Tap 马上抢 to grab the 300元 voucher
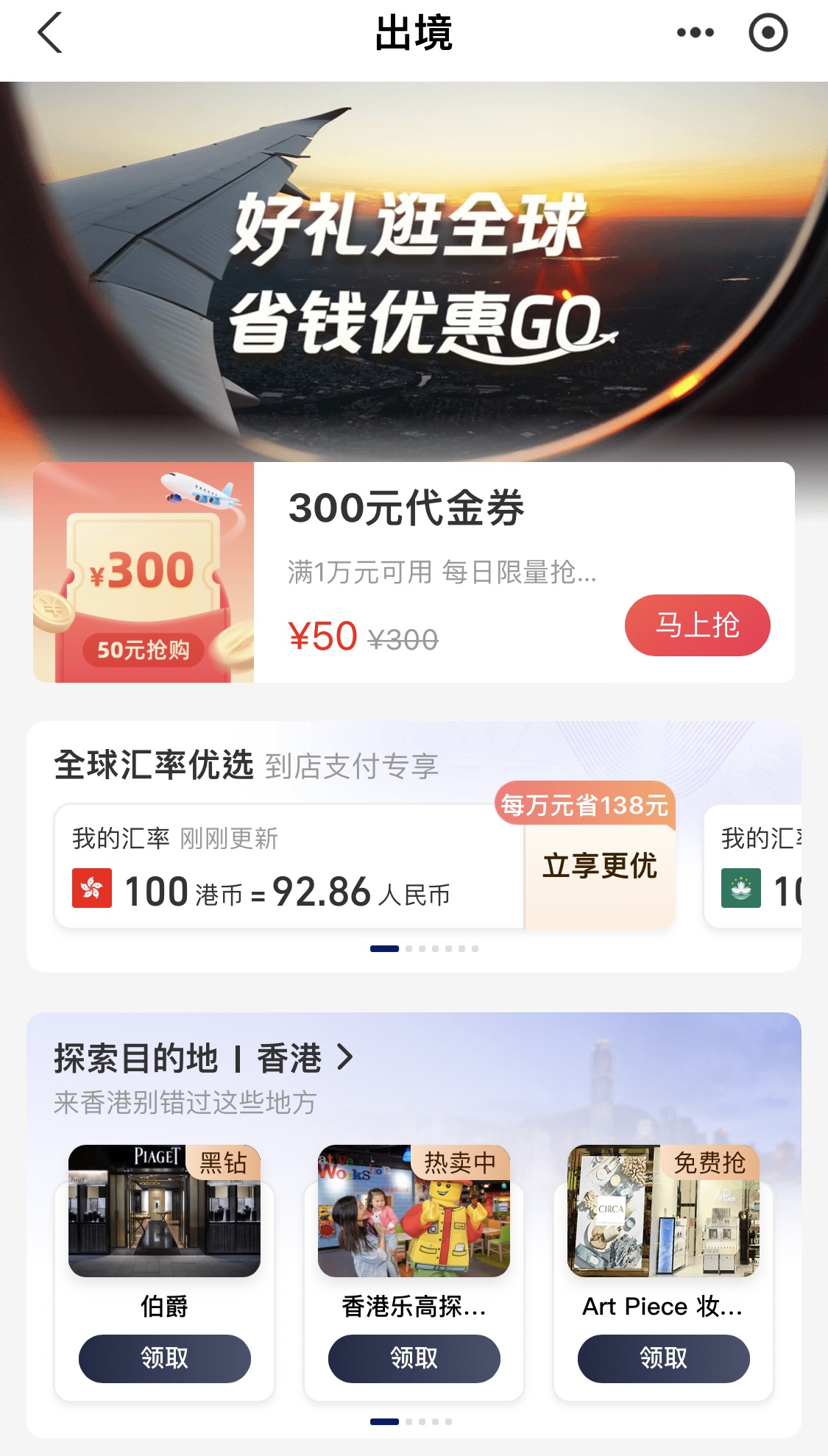 pos(697,625)
